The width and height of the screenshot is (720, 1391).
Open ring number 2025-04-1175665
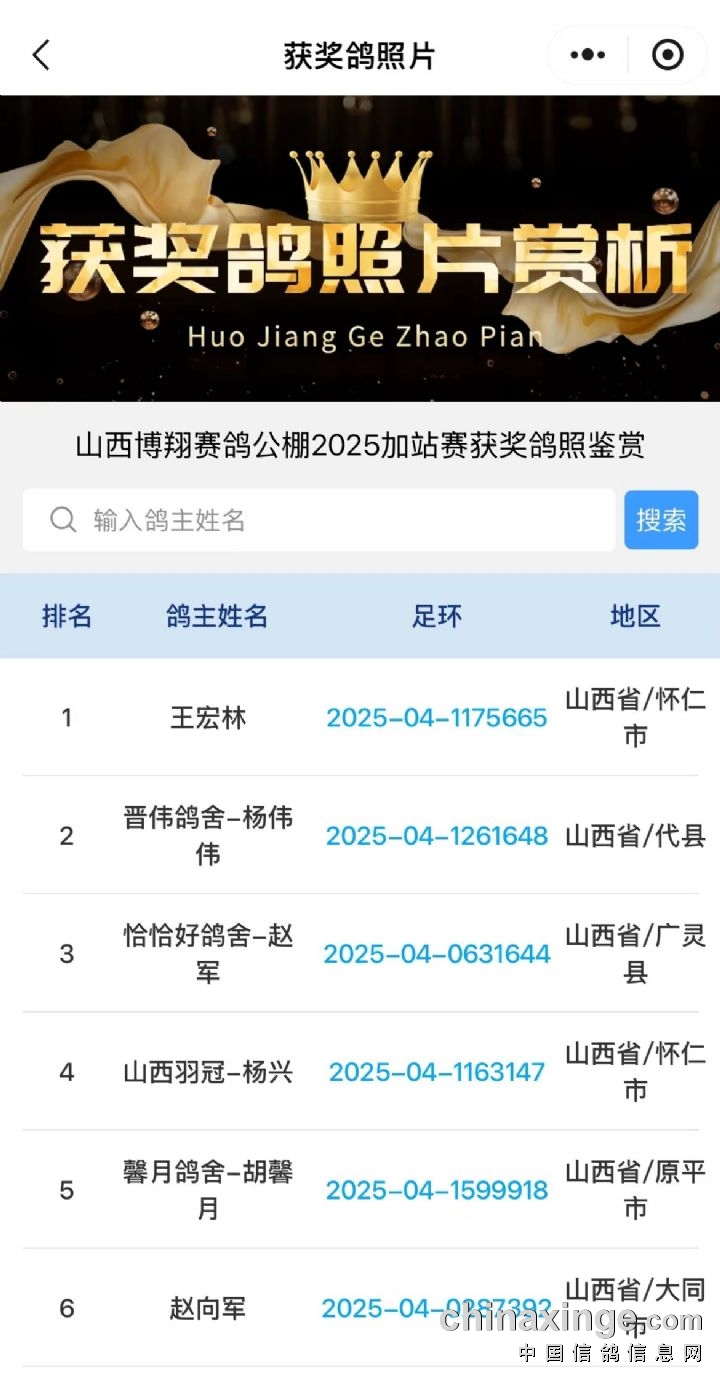point(437,718)
